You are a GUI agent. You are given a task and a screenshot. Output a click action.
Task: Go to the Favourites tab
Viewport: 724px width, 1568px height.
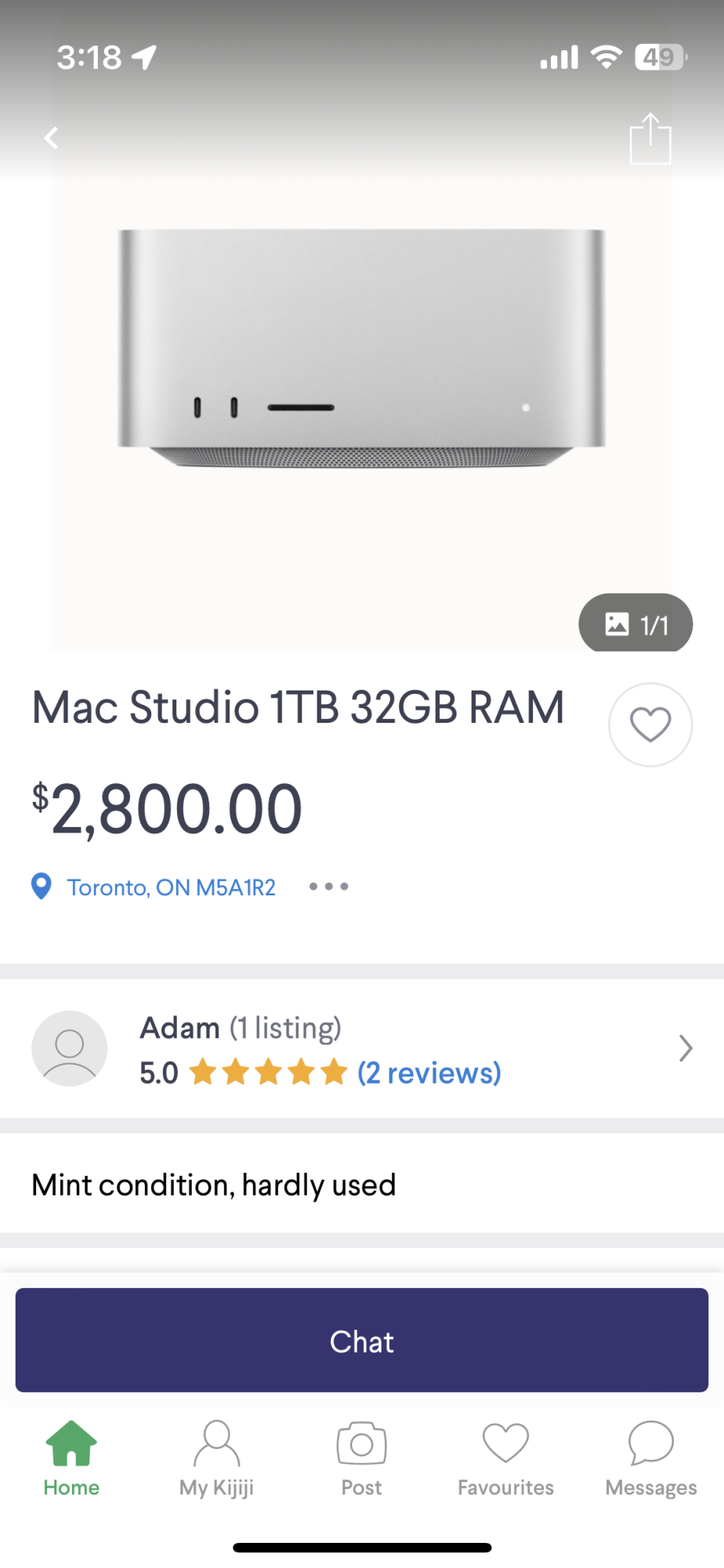click(505, 1459)
